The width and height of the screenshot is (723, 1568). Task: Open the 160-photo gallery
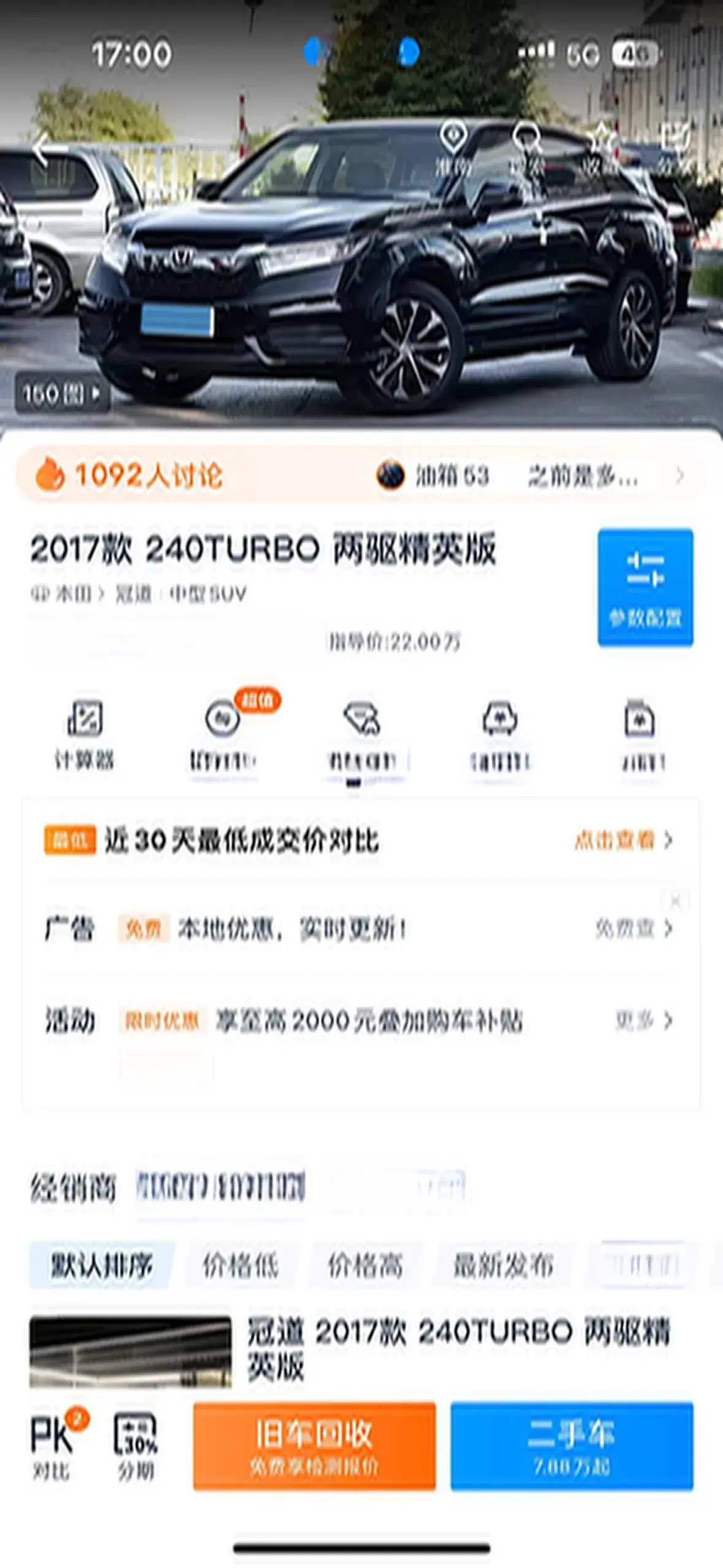click(x=62, y=393)
